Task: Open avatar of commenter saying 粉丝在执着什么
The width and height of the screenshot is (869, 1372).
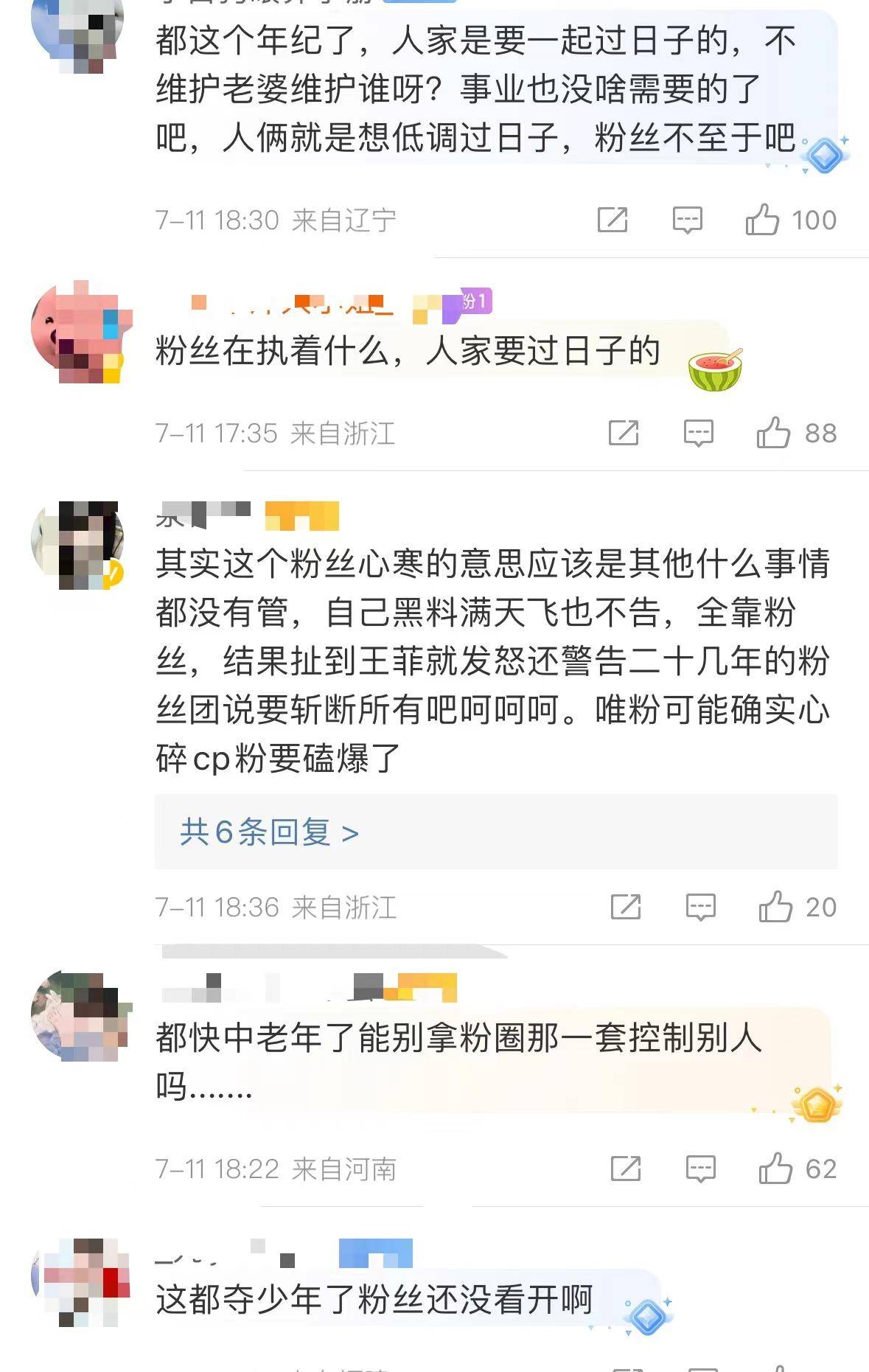Action: [77, 332]
